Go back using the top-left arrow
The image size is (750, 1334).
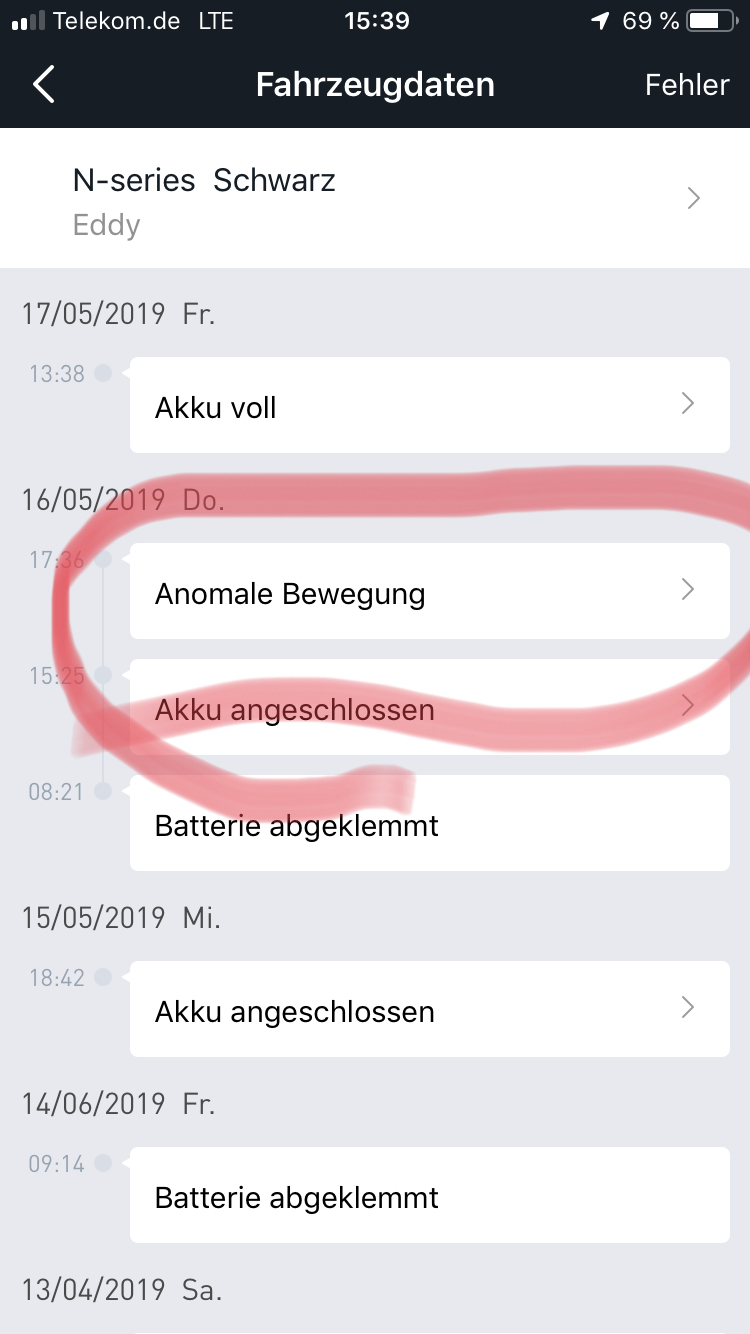(44, 85)
